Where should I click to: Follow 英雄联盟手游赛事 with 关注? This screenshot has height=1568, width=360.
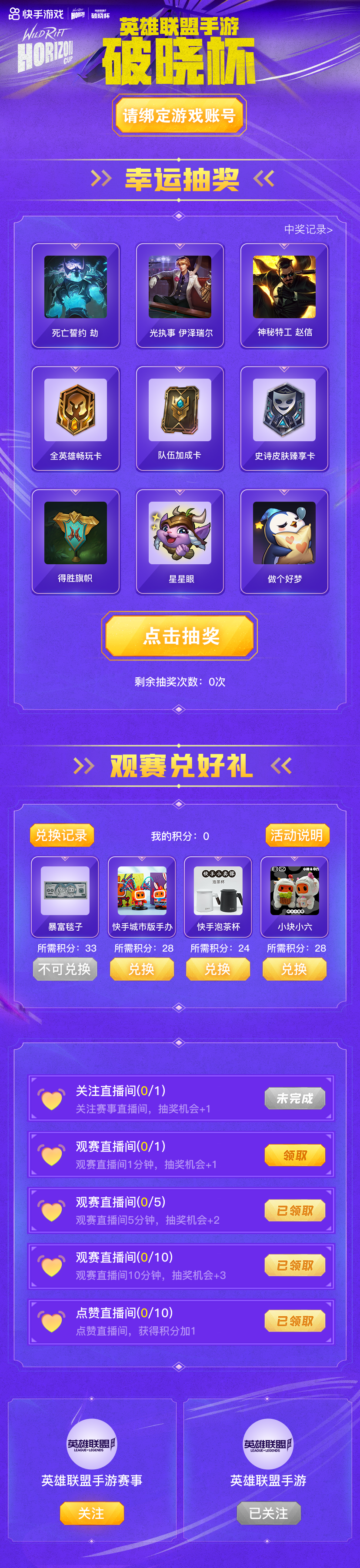point(91,1513)
